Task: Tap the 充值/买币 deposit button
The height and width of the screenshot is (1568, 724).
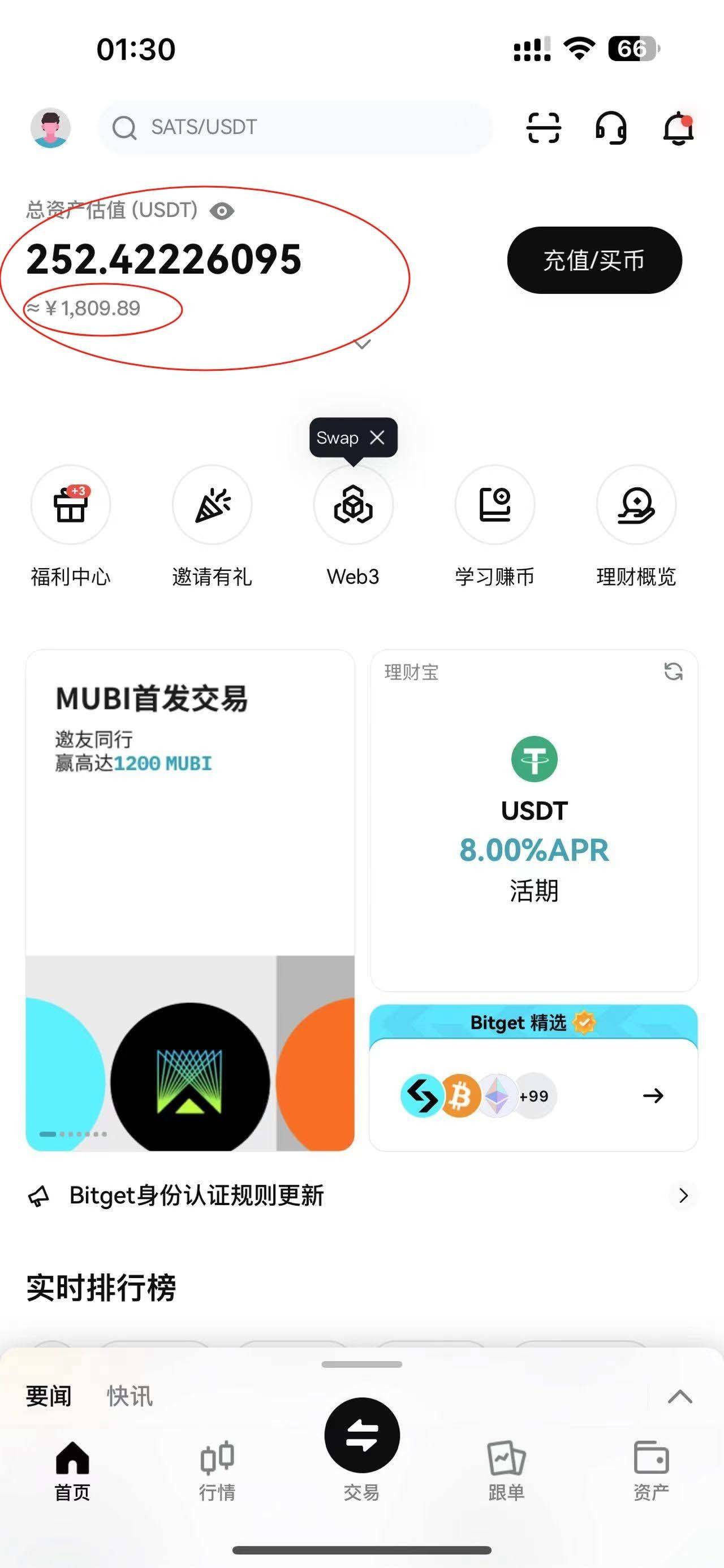Action: 594,261
